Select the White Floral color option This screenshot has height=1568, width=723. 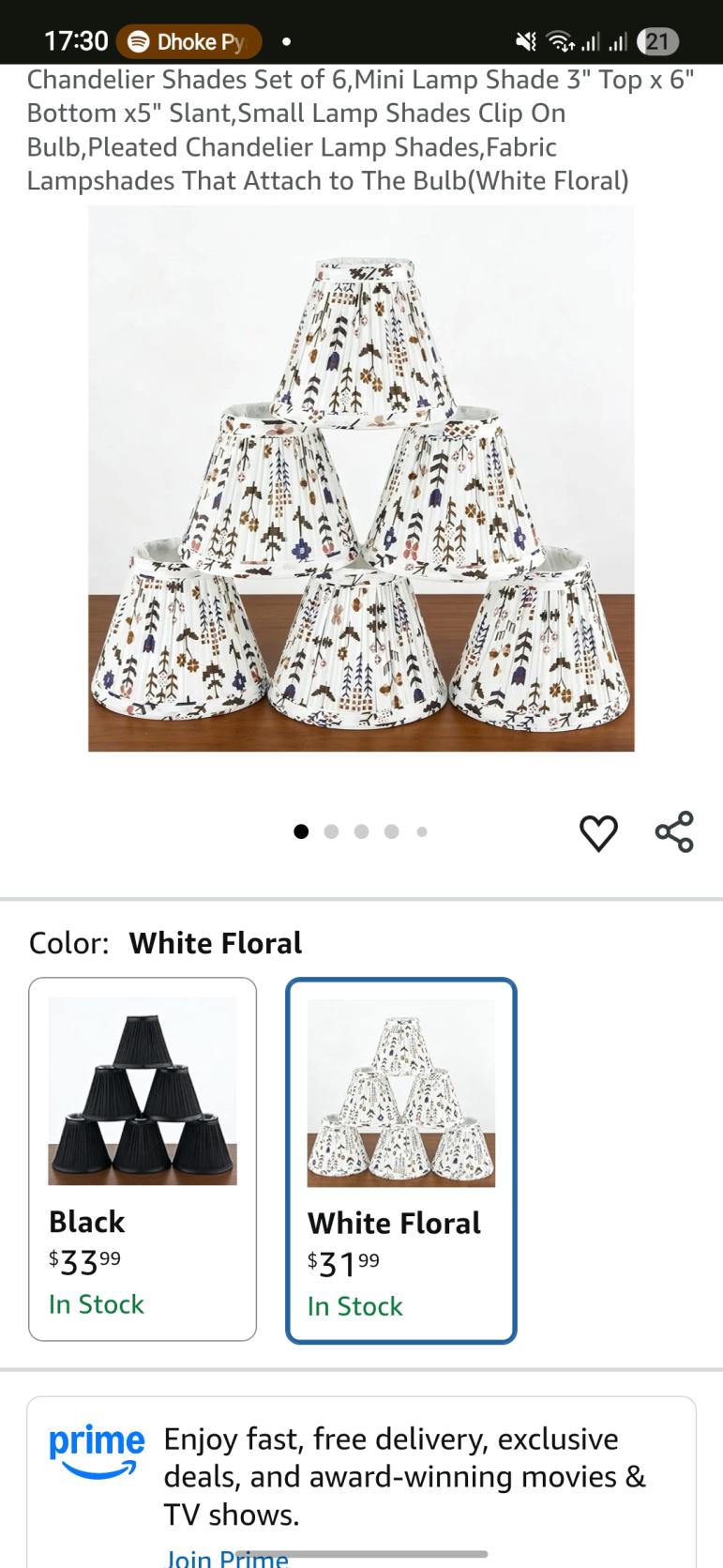click(400, 1160)
